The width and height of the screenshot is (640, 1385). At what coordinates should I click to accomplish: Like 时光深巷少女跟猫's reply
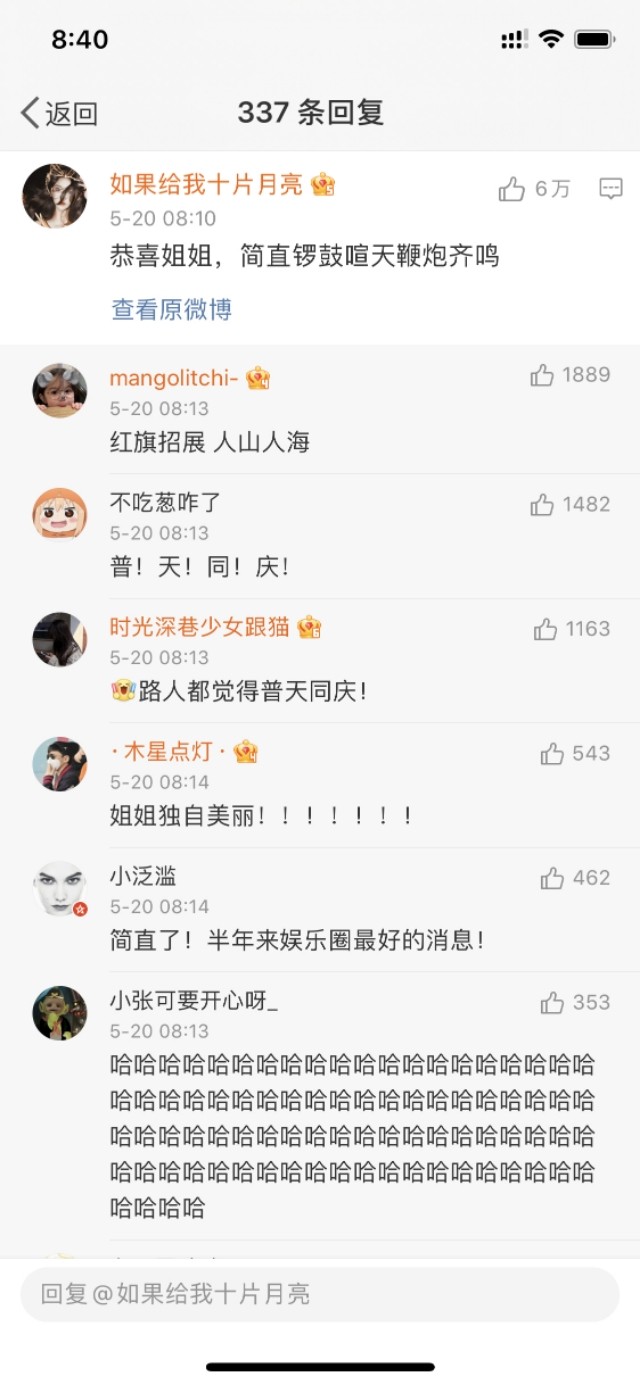point(546,629)
